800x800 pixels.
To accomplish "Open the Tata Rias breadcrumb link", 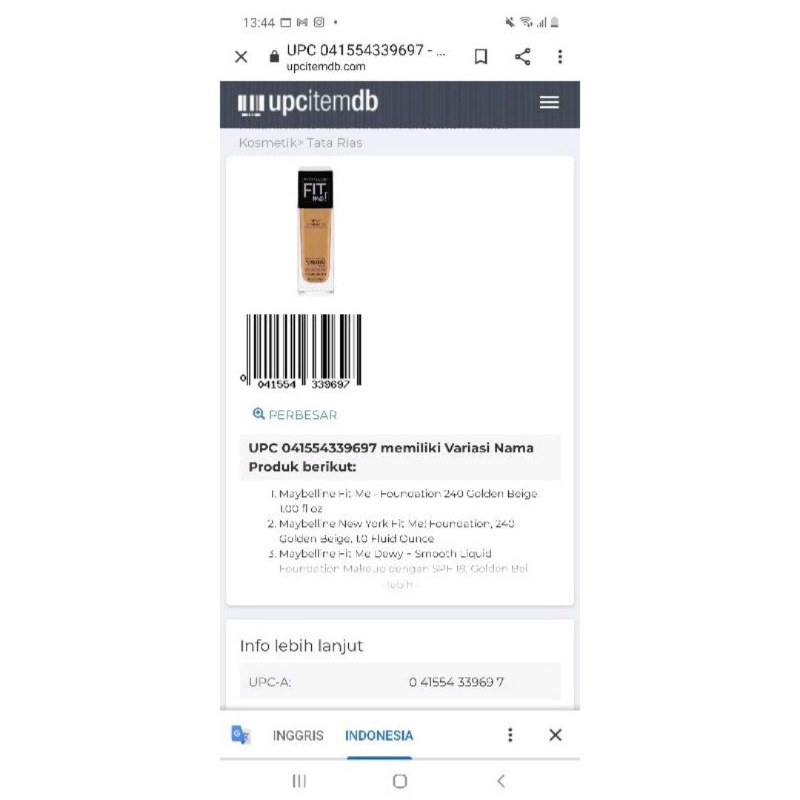I will tap(334, 143).
